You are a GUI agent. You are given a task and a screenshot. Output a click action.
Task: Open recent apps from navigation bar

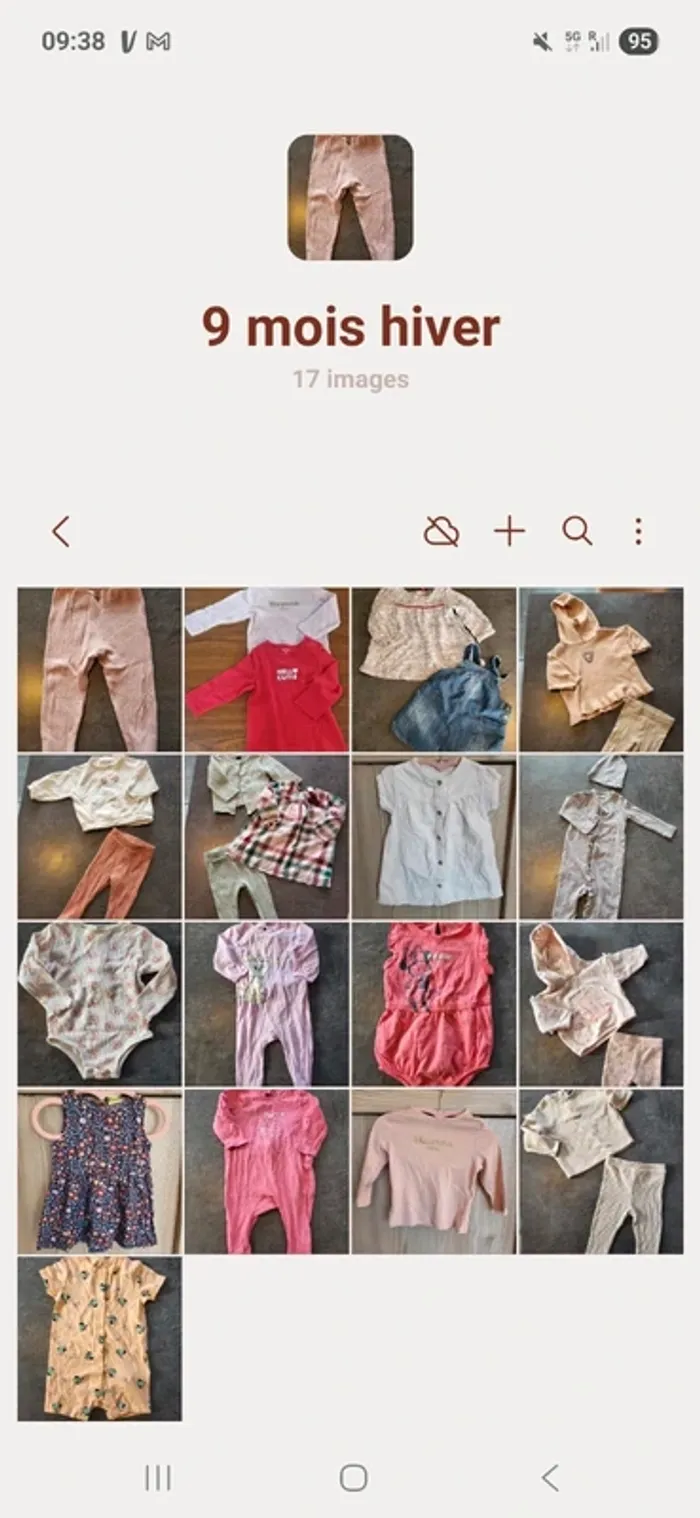point(157,1478)
